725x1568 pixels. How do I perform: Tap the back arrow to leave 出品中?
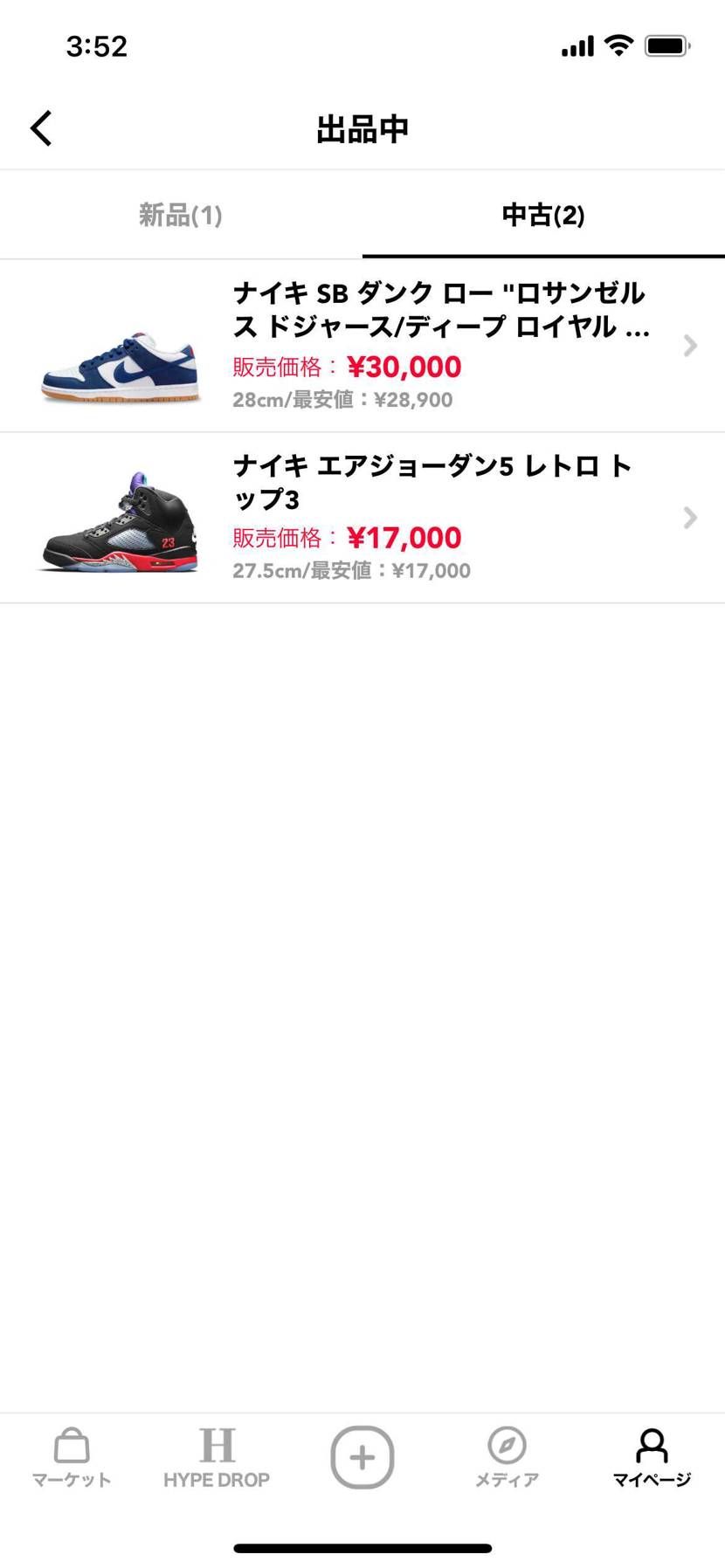pos(40,127)
